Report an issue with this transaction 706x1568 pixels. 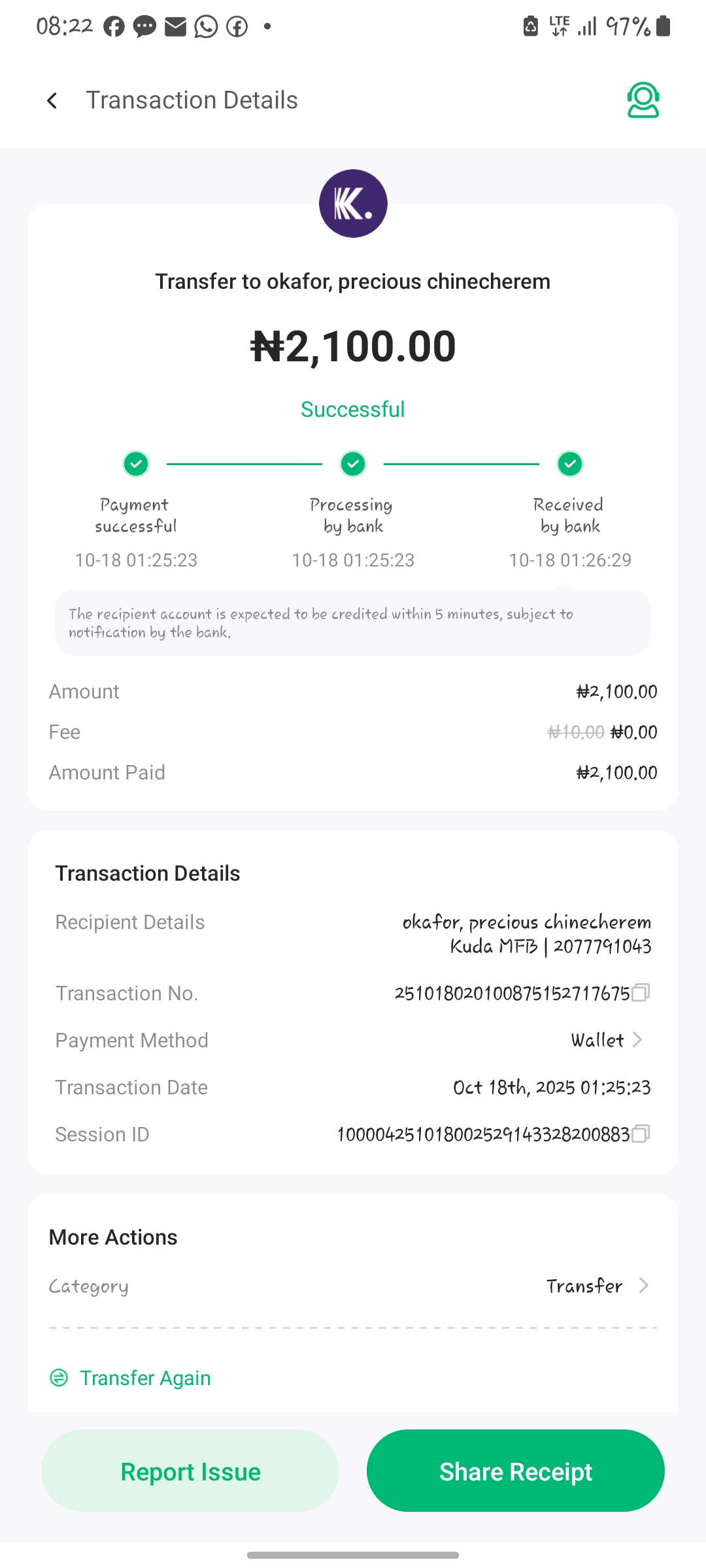pyautogui.click(x=190, y=1471)
